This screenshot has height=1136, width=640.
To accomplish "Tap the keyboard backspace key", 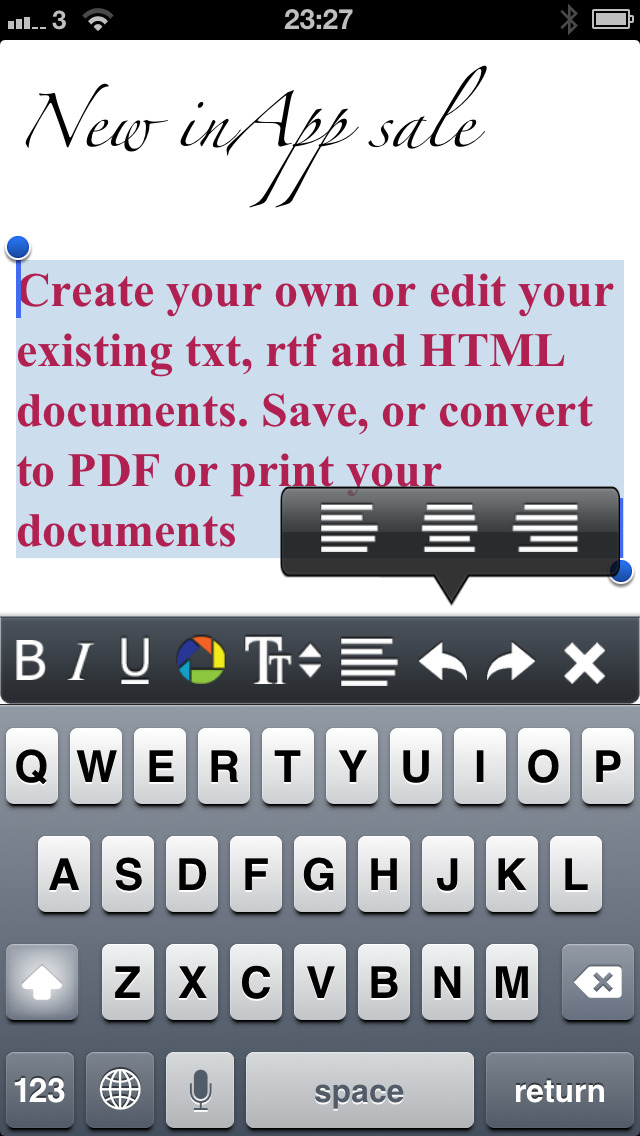I will point(598,982).
